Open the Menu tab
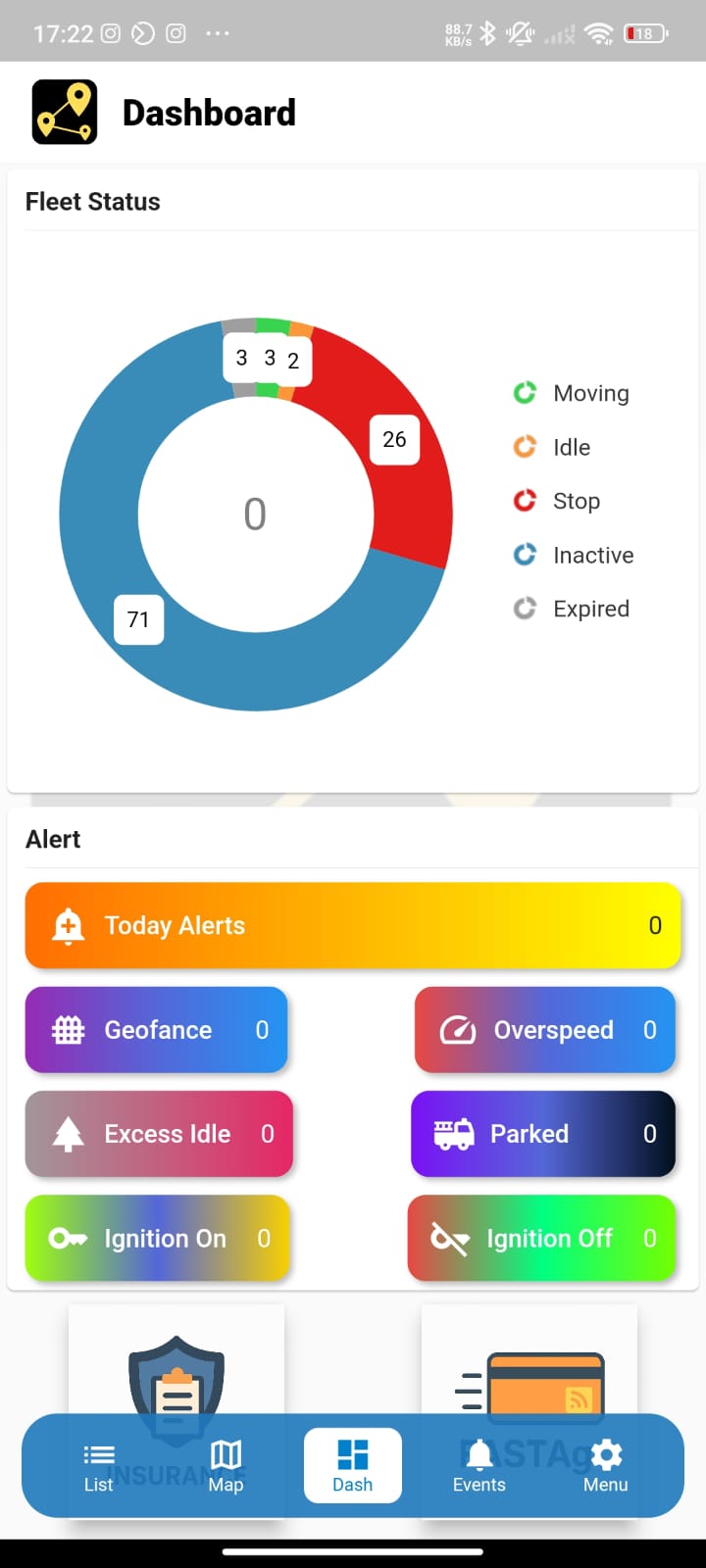The height and width of the screenshot is (1568, 706). coord(605,1466)
